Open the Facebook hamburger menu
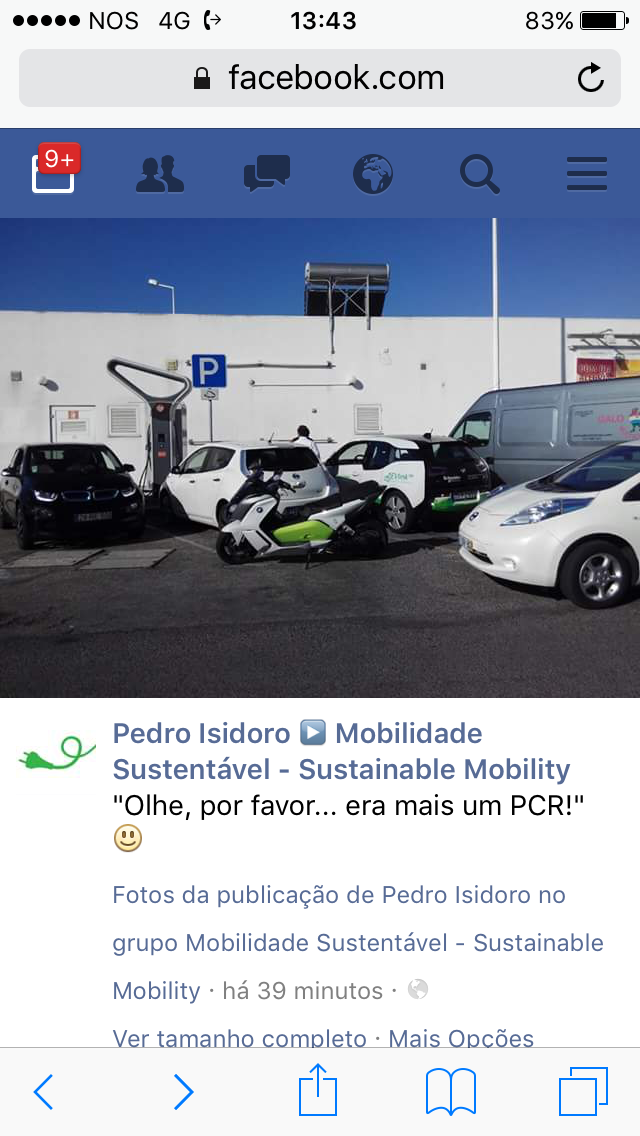The height and width of the screenshot is (1136, 640). (587, 174)
